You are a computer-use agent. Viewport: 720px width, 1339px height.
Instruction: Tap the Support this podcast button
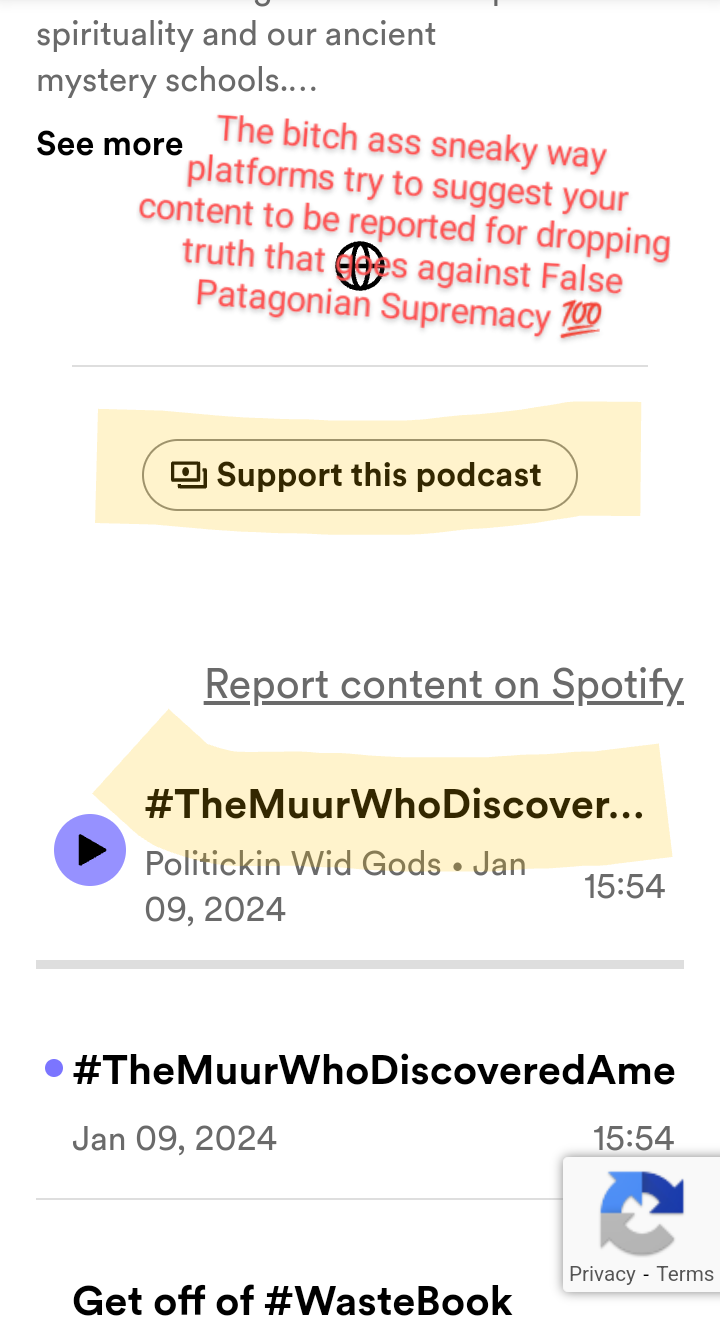[x=360, y=475]
